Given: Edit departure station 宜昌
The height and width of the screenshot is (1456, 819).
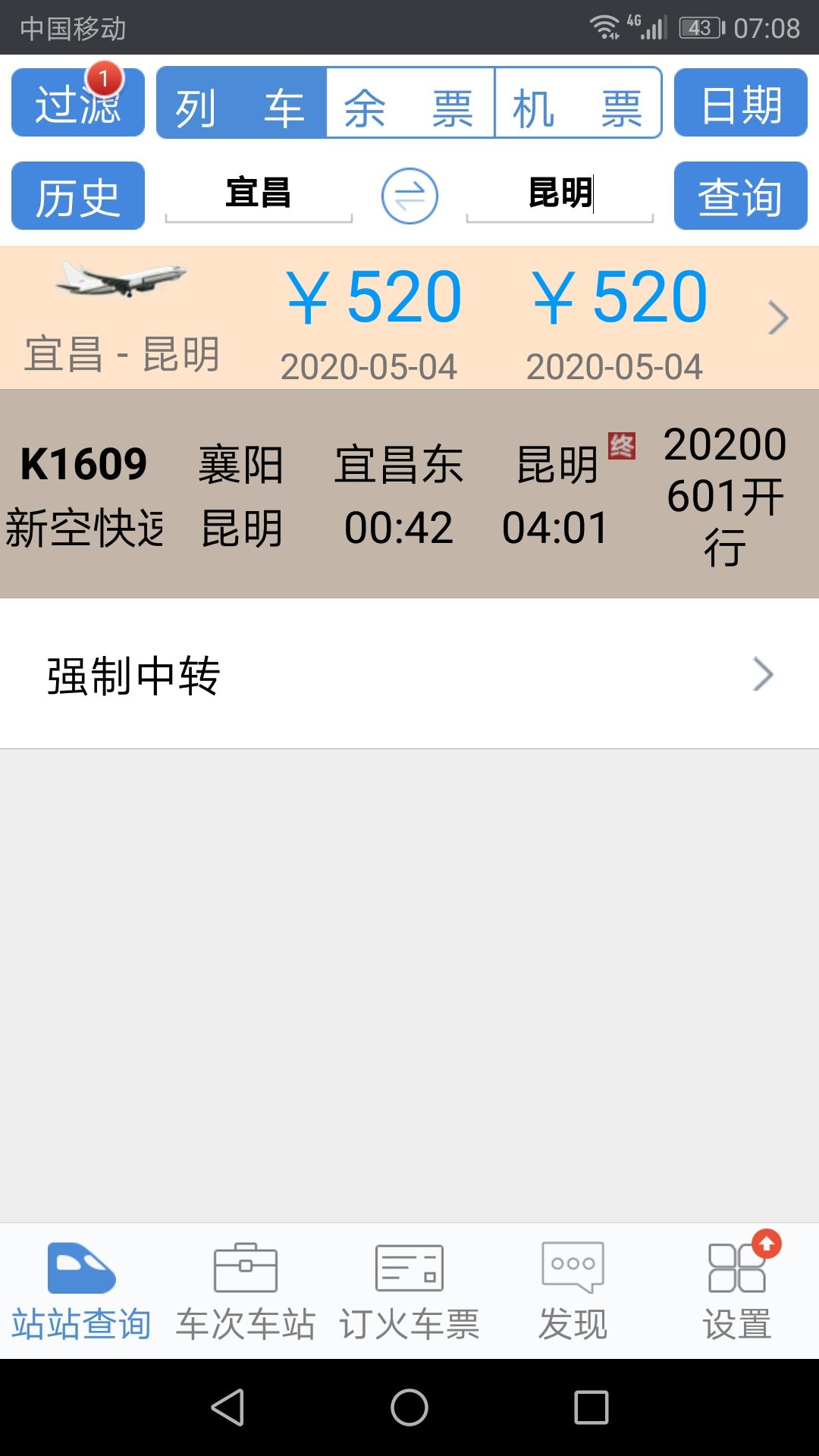Looking at the screenshot, I should [x=259, y=193].
